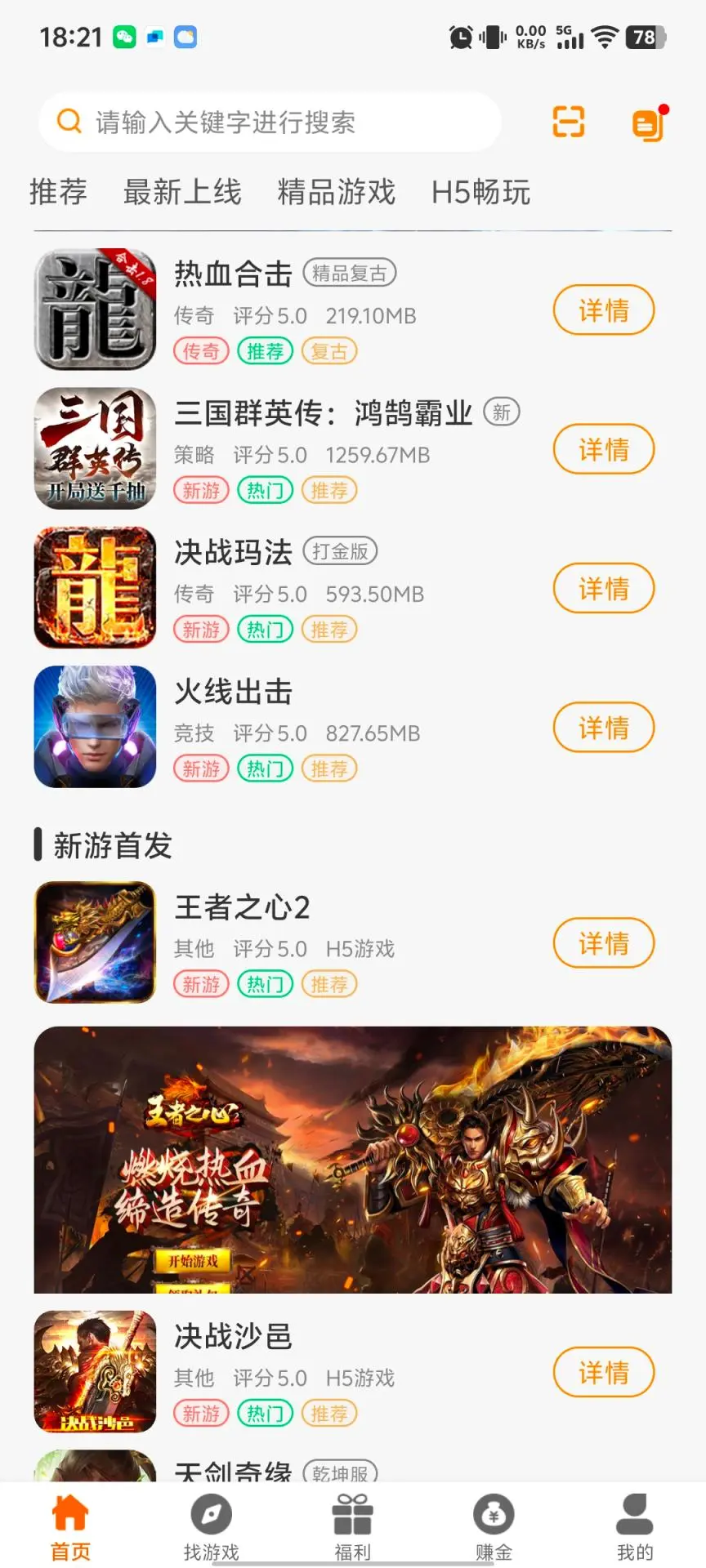The image size is (706, 1568).
Task: Open the orange message icon with red dot
Action: [650, 122]
